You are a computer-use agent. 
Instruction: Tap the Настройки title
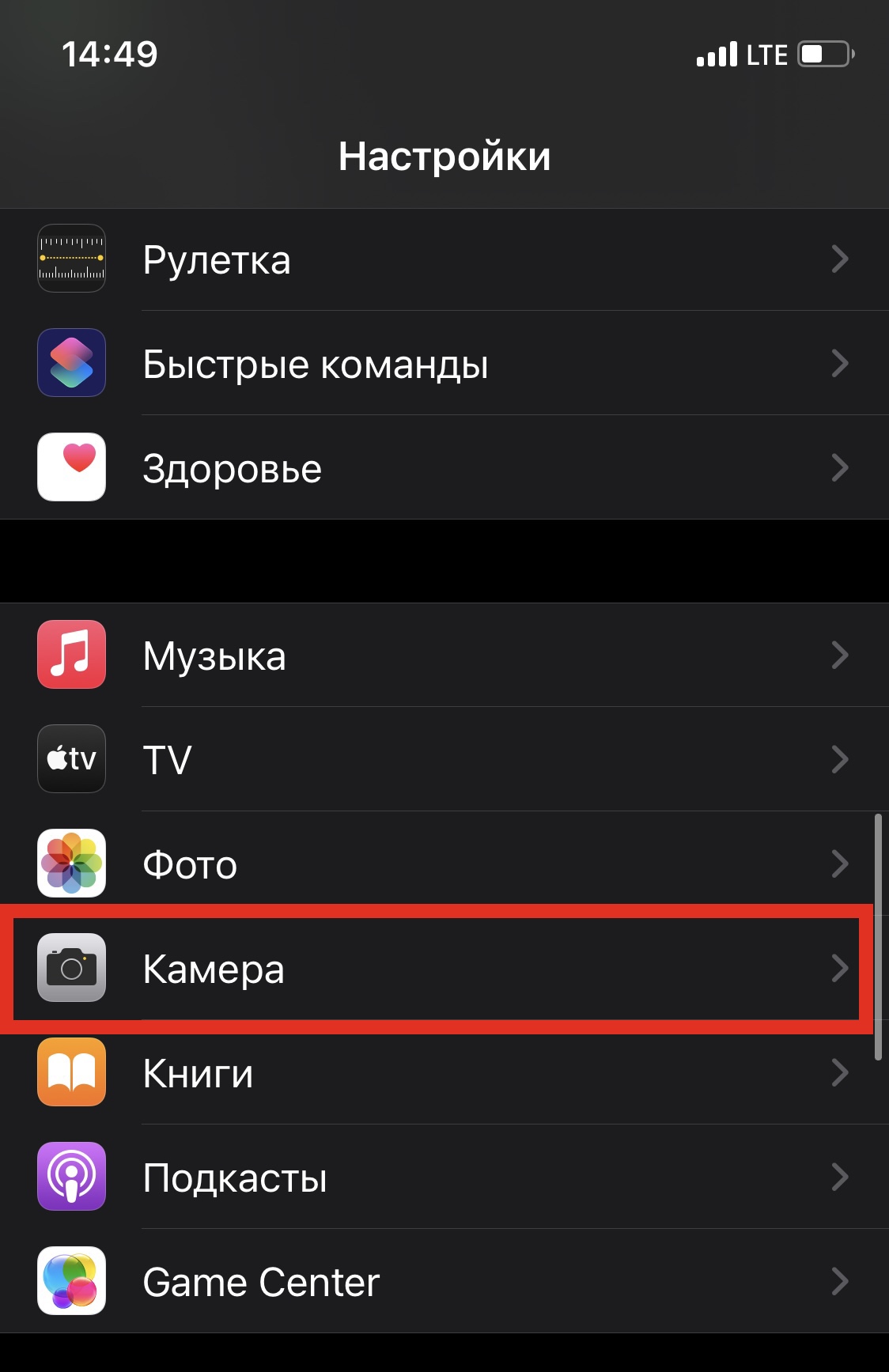[x=444, y=156]
